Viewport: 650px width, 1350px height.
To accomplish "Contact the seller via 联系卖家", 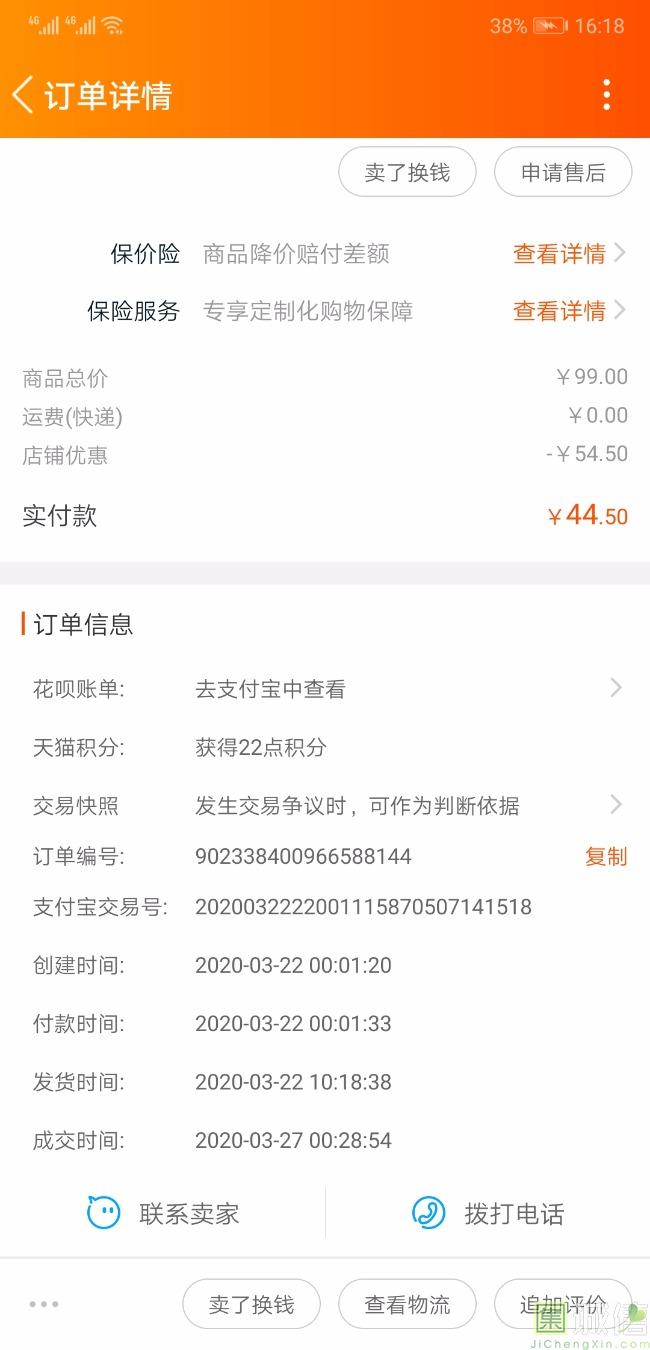I will point(163,1214).
